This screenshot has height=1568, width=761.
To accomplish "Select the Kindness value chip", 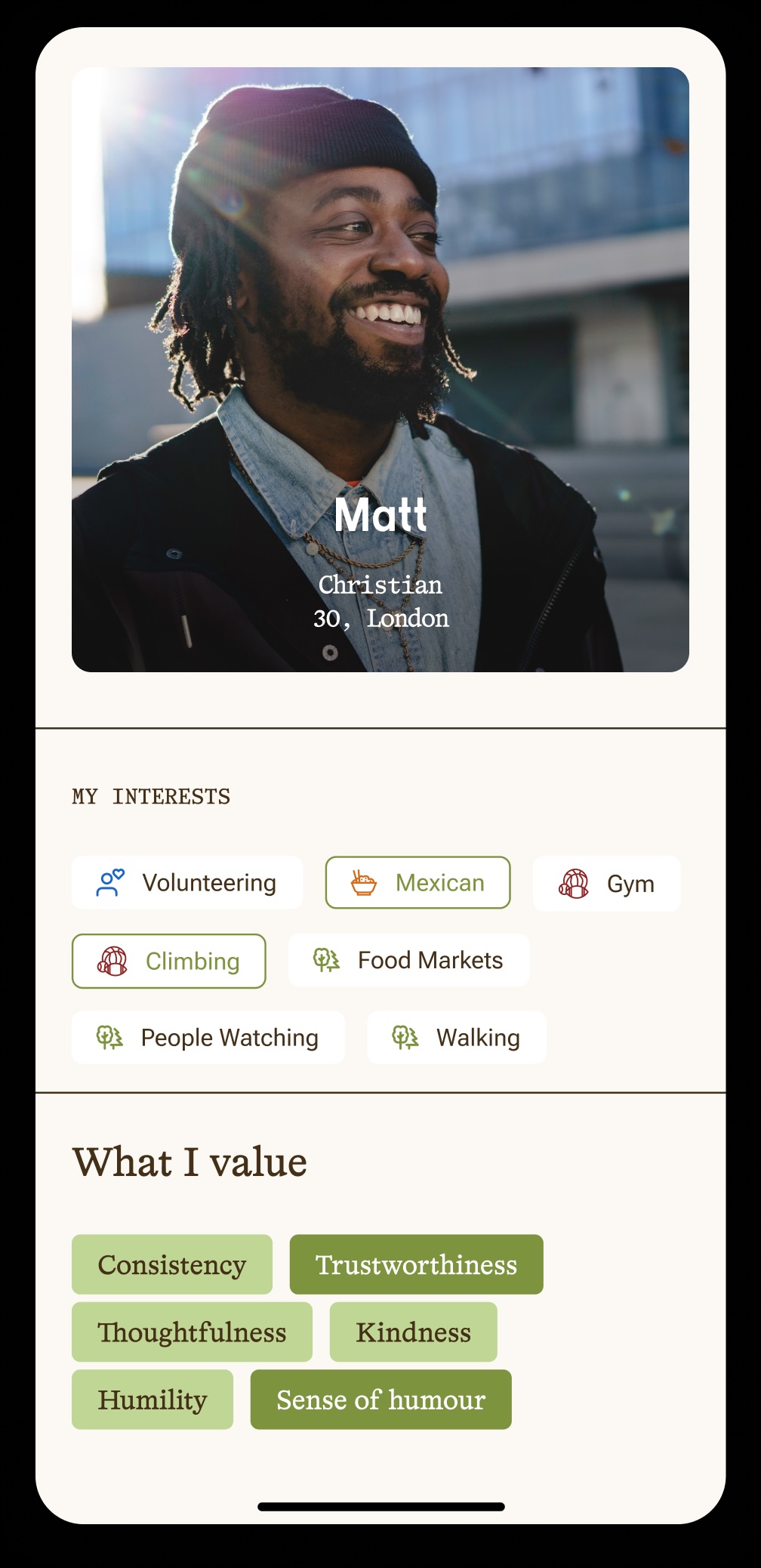I will tap(413, 1332).
